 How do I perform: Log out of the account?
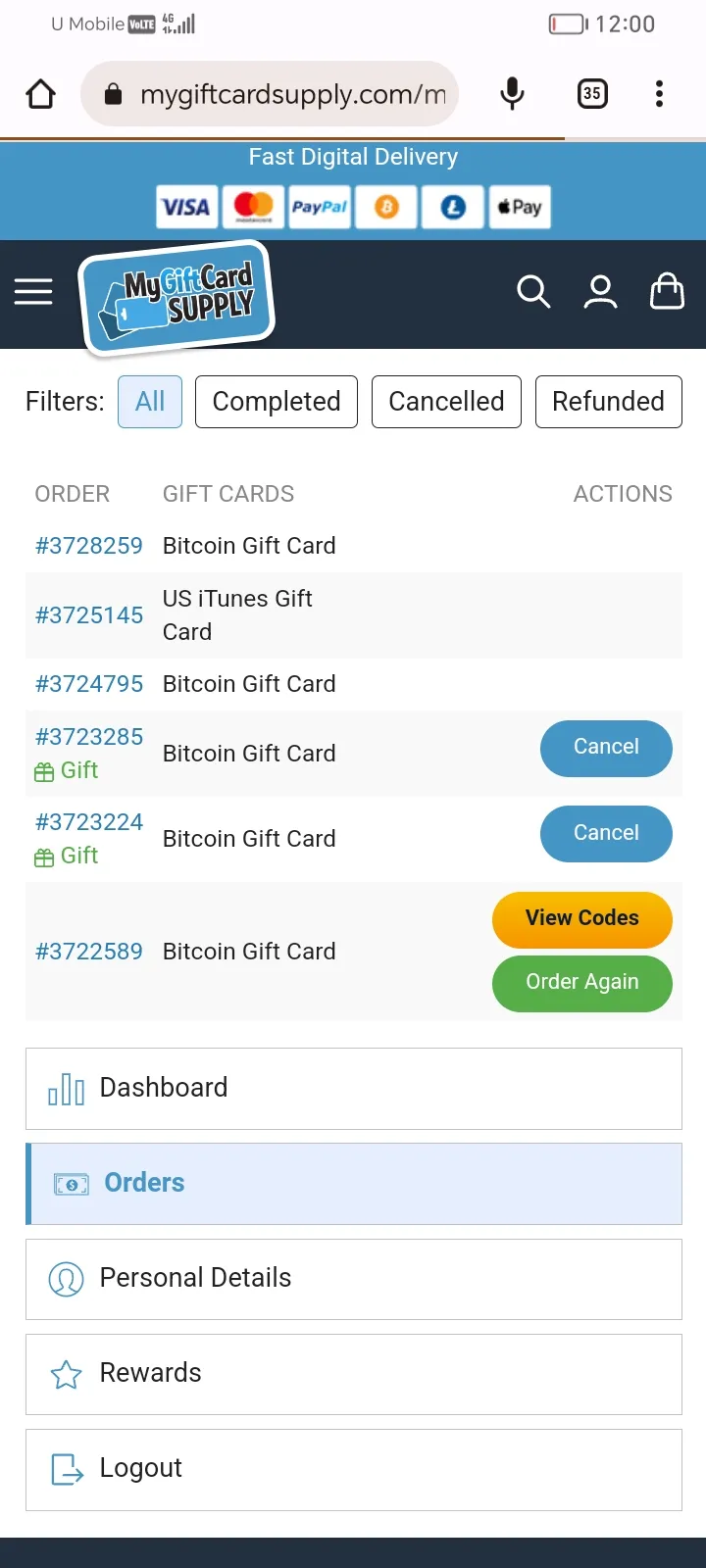354,1469
